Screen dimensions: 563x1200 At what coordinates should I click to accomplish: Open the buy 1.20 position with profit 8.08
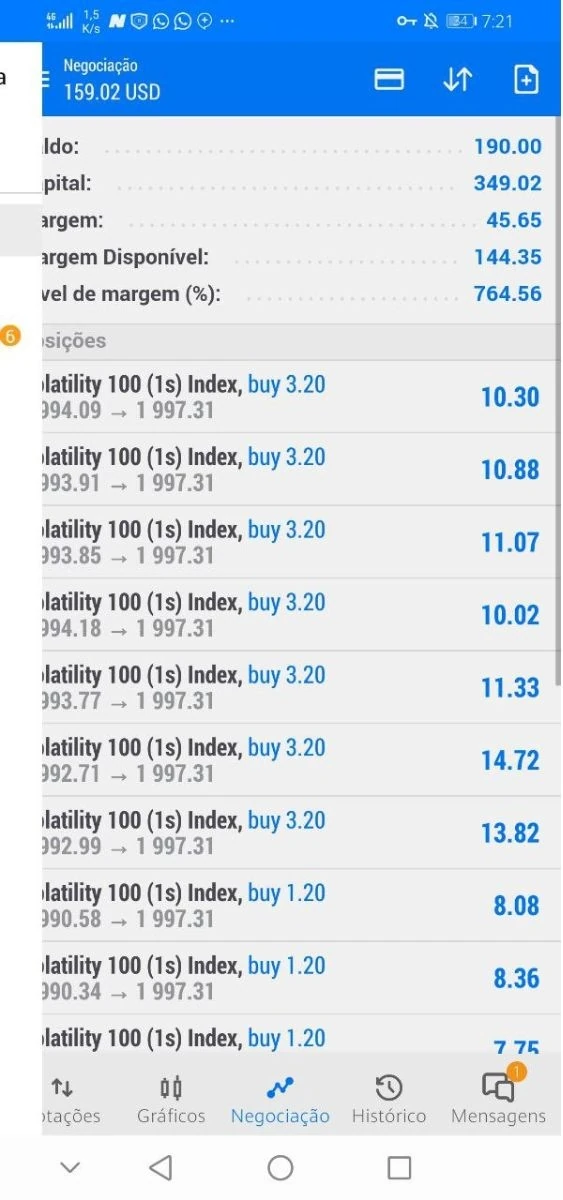coord(301,906)
